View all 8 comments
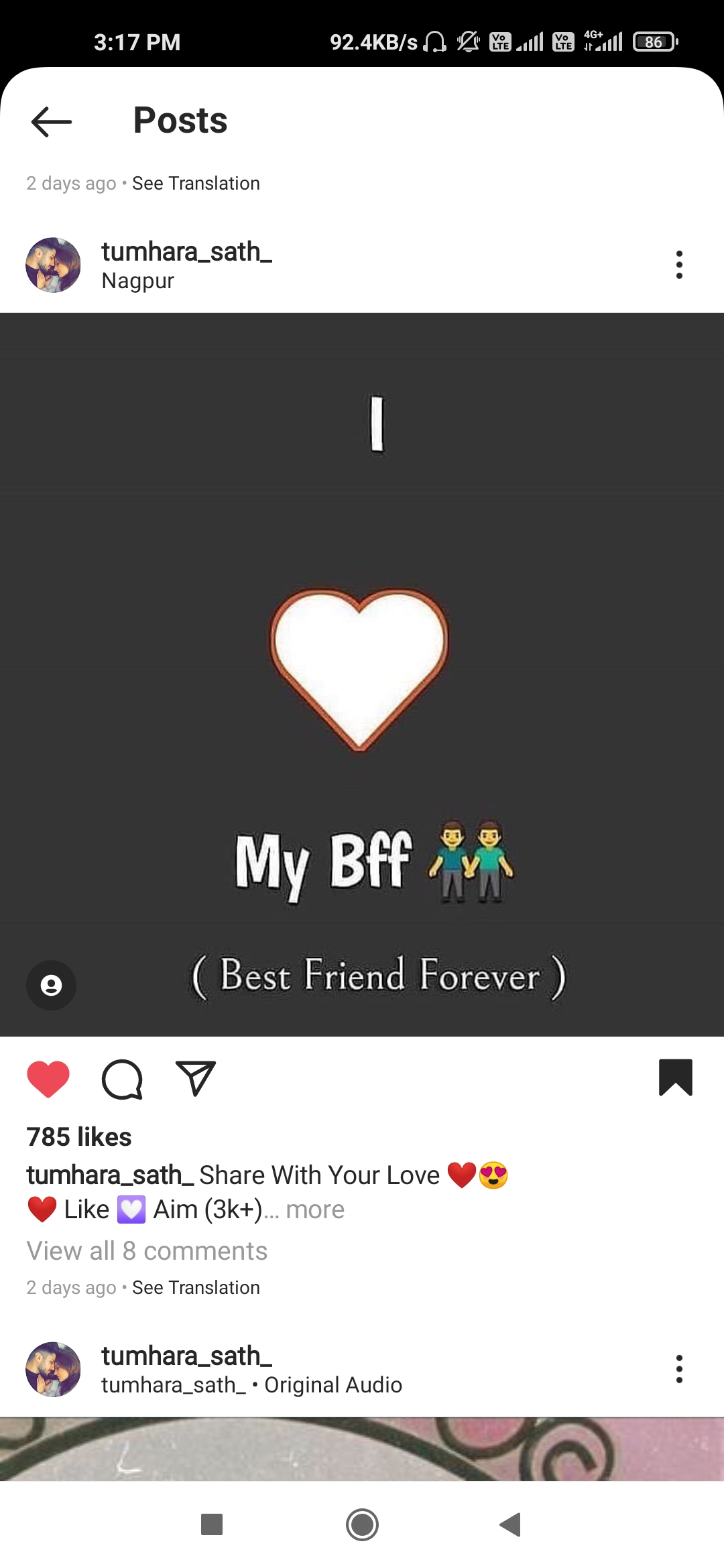Image resolution: width=724 pixels, height=1568 pixels. coord(147,1251)
